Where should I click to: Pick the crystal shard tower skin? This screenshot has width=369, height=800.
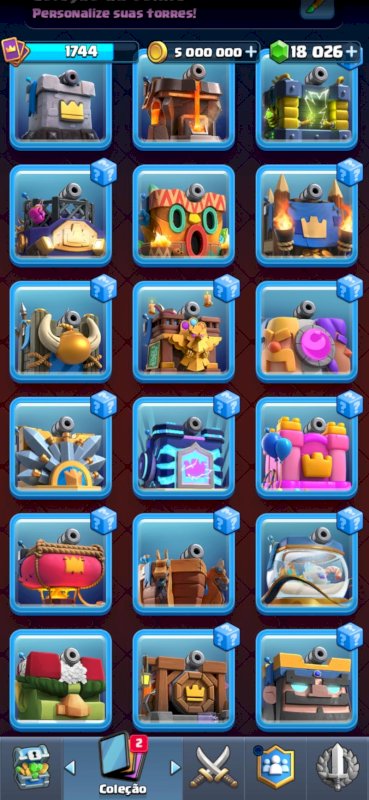point(61,448)
